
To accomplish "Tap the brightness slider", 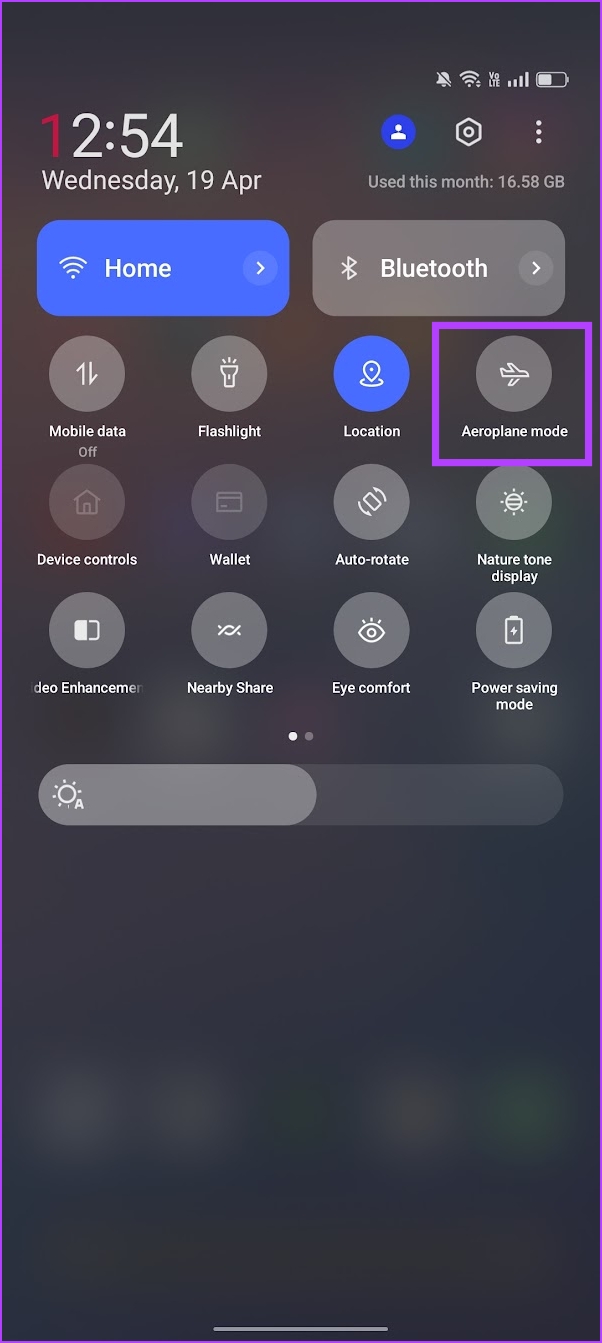I will (x=300, y=795).
